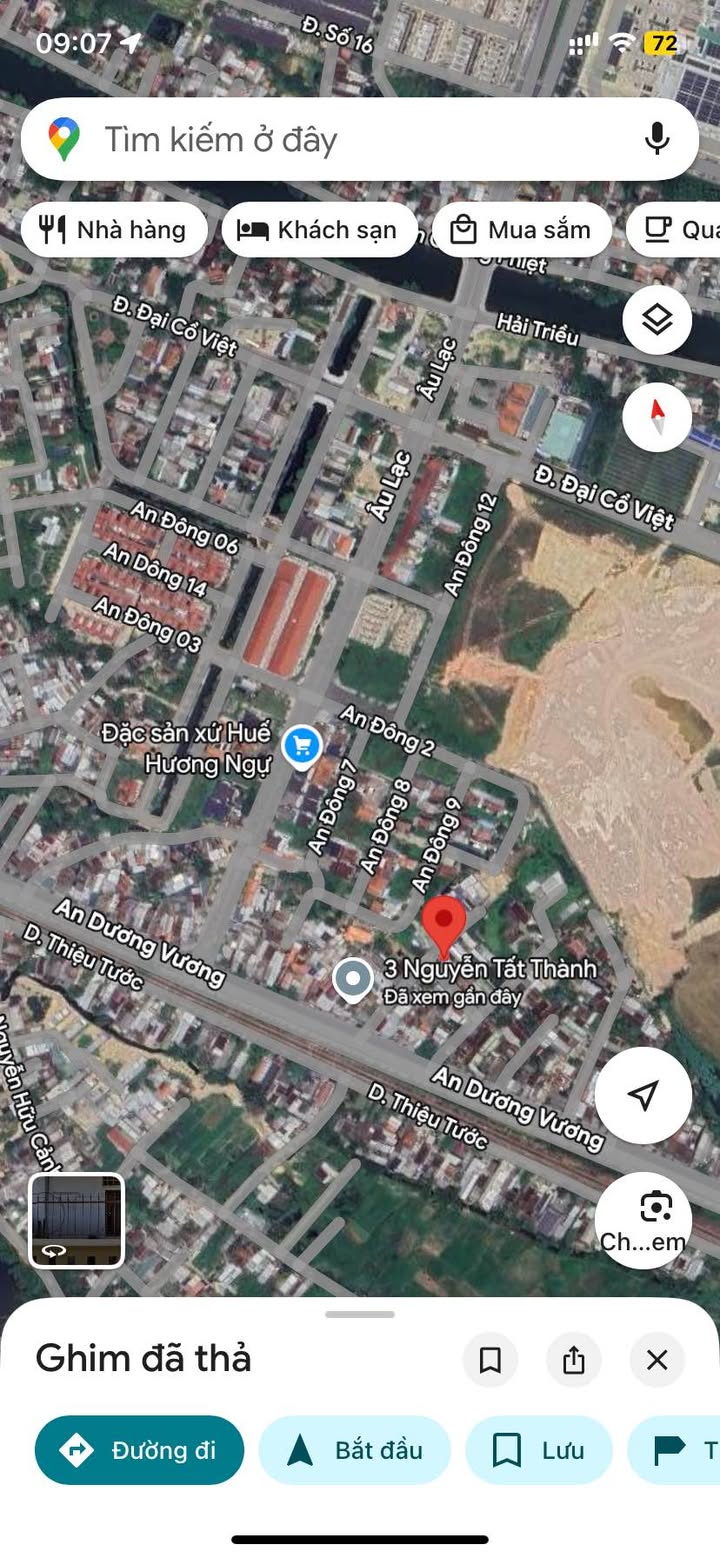Image resolution: width=720 pixels, height=1558 pixels.
Task: Select the 3 Nguyễn Tất Thành location marker
Action: pyautogui.click(x=352, y=980)
